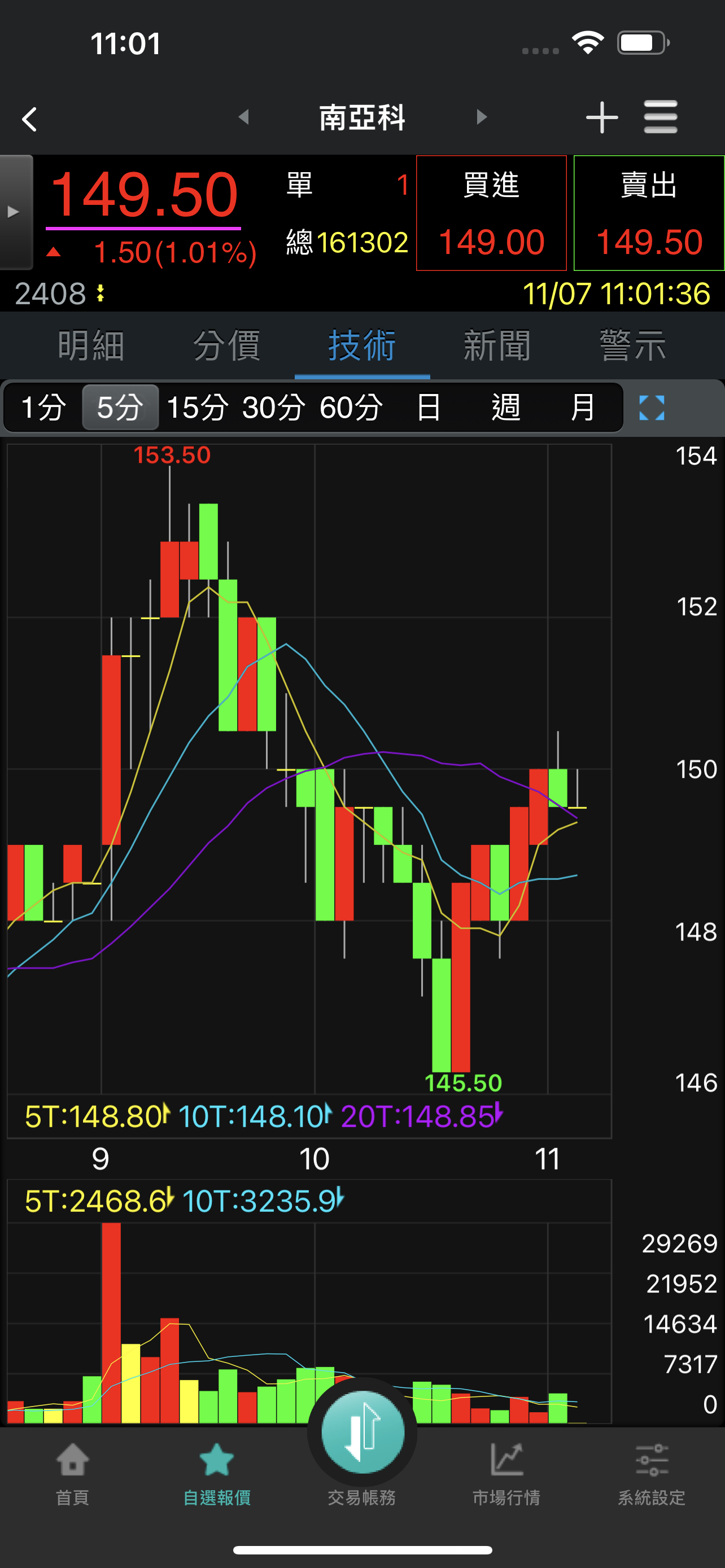Switch to the previous stock with left triangle
The height and width of the screenshot is (1568, 725).
point(244,117)
